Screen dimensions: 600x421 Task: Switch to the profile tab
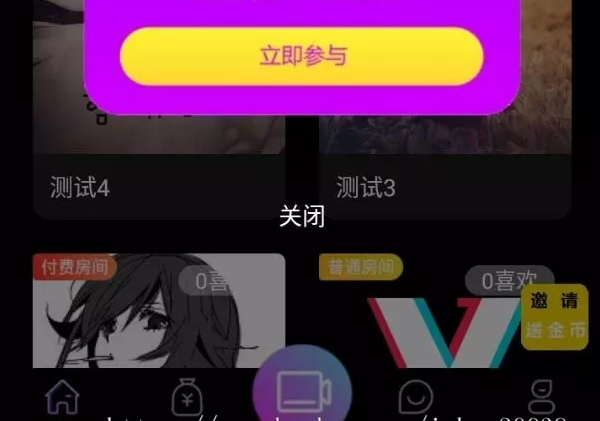pyautogui.click(x=541, y=397)
